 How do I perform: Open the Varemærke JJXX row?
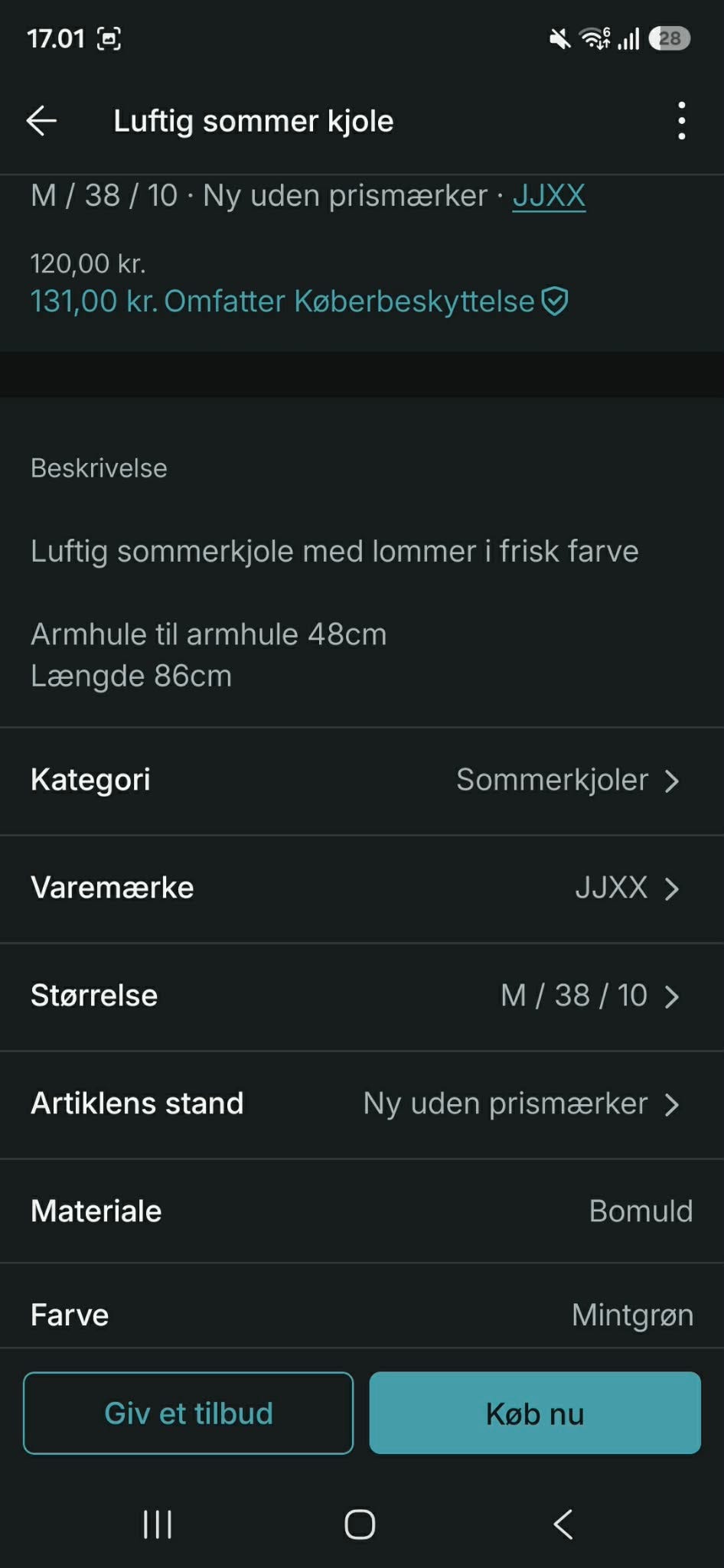tap(362, 888)
